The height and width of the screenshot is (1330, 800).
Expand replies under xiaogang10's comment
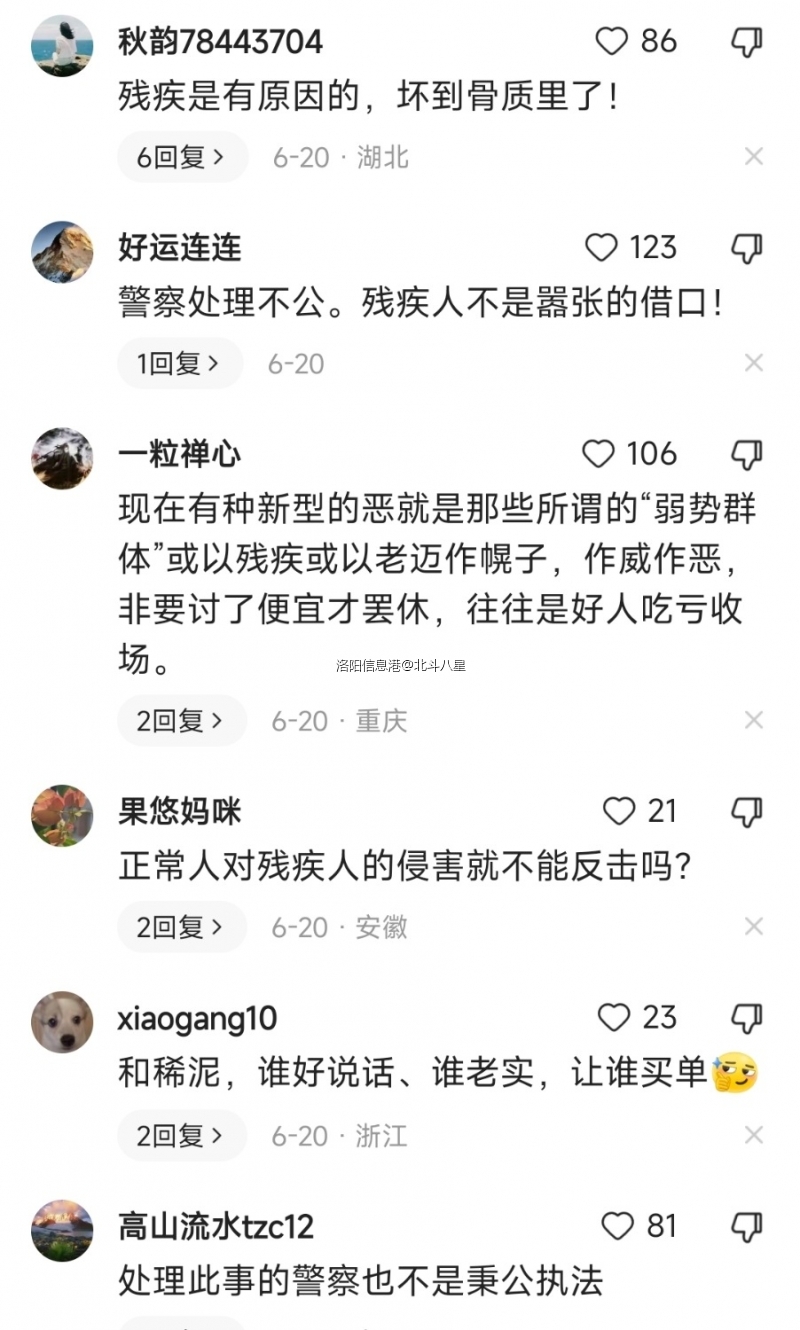182,1135
